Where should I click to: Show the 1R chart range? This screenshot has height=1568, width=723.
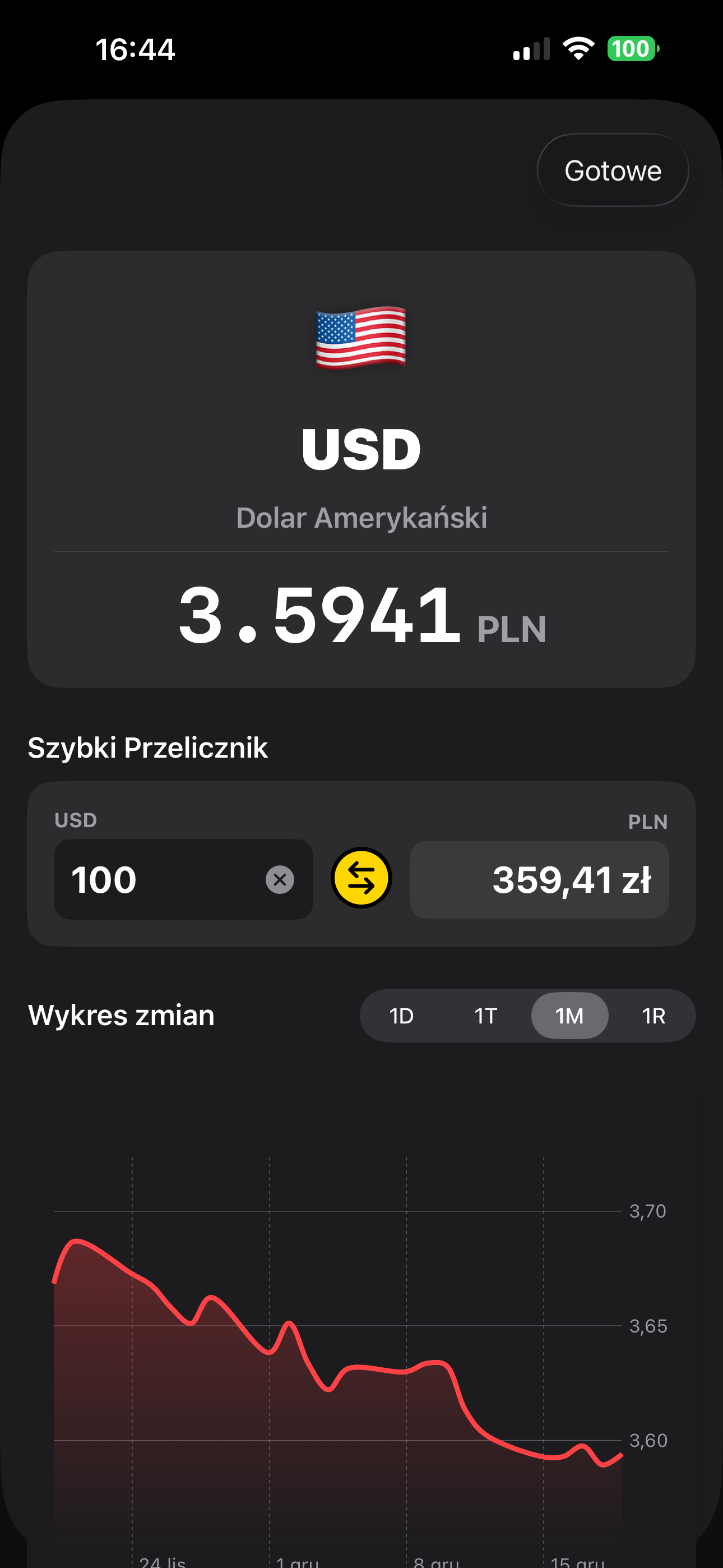coord(653,1016)
